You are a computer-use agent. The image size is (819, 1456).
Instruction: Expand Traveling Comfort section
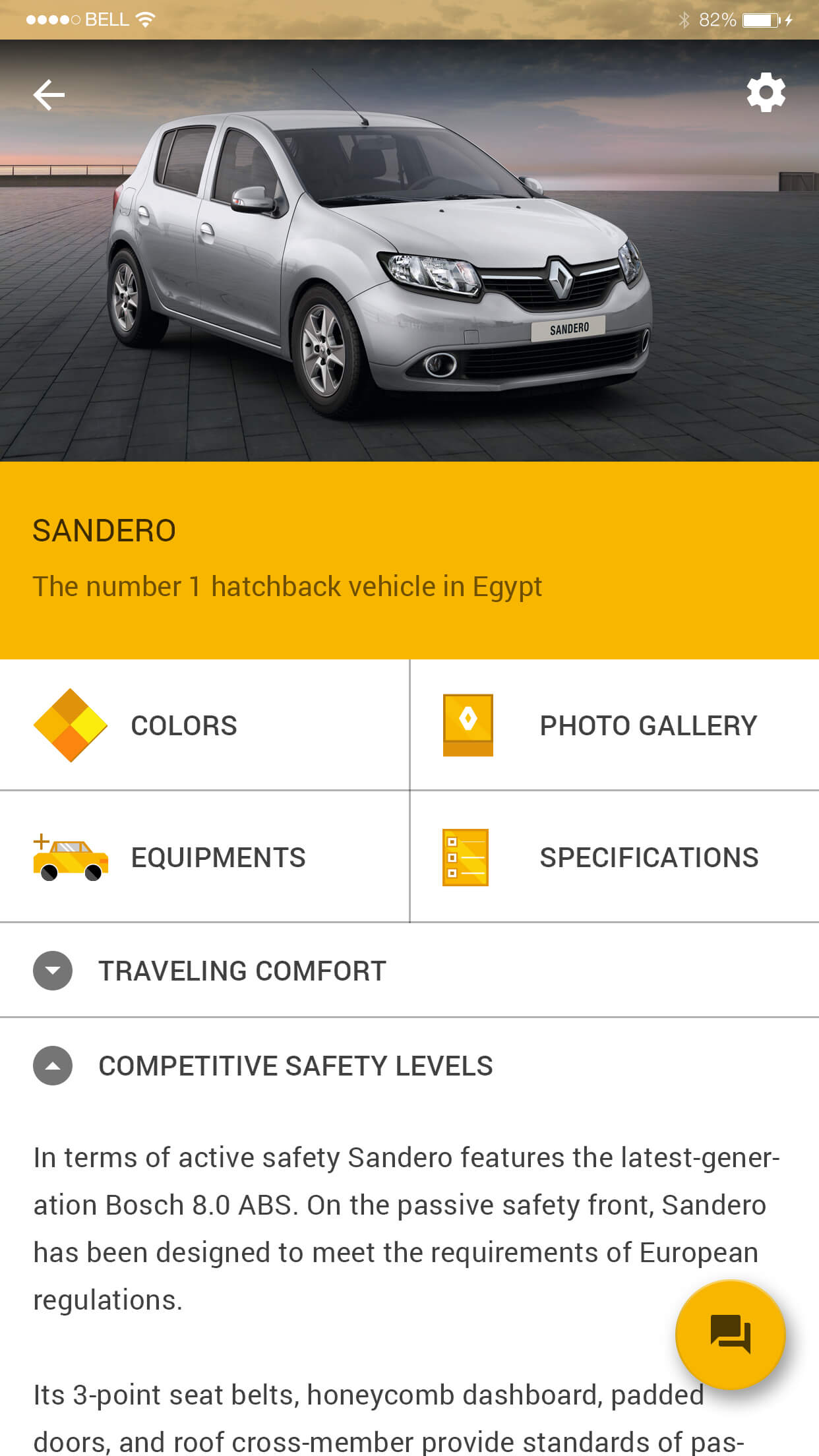click(x=409, y=971)
